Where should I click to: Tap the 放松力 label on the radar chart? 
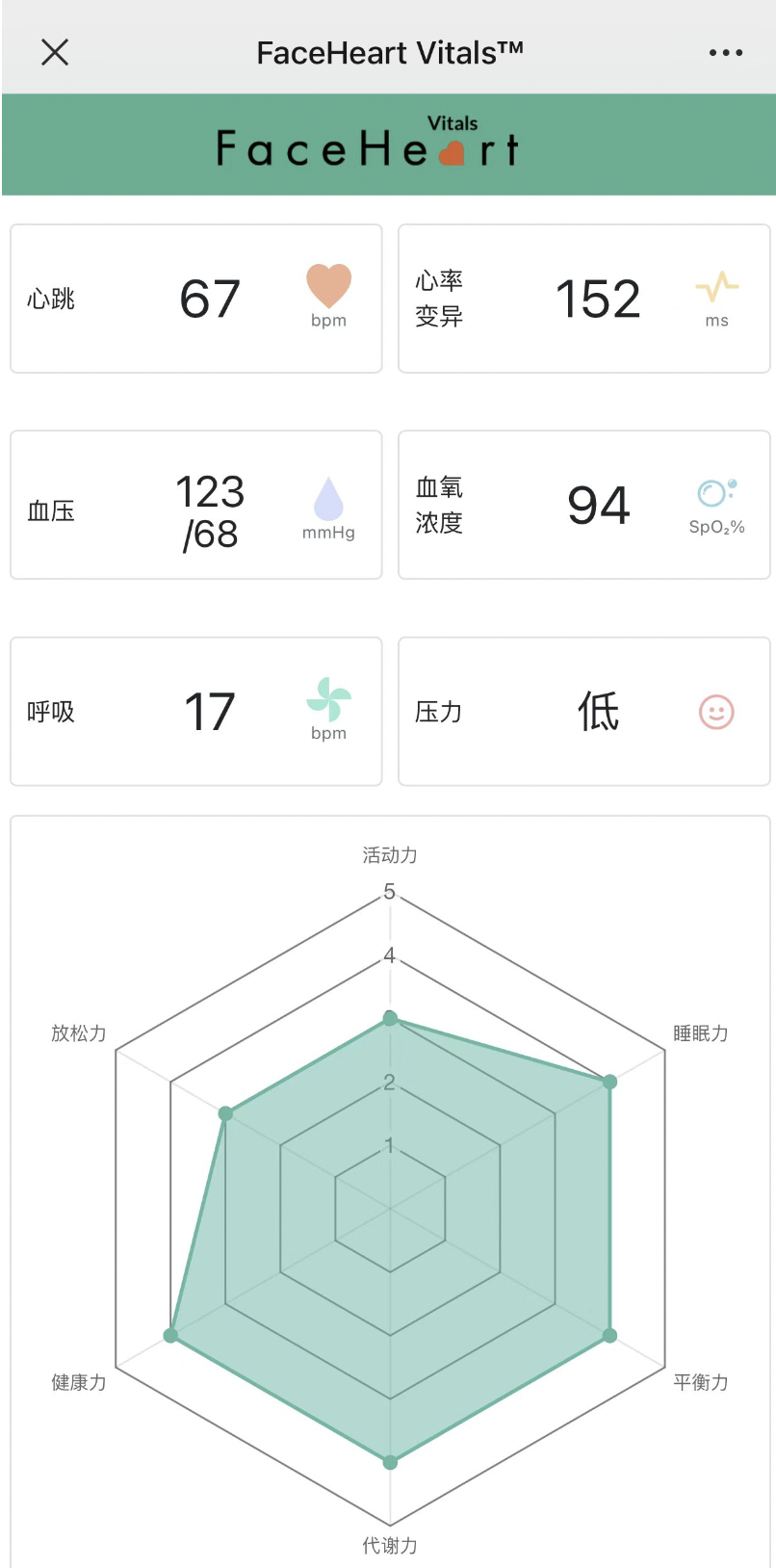77,1033
